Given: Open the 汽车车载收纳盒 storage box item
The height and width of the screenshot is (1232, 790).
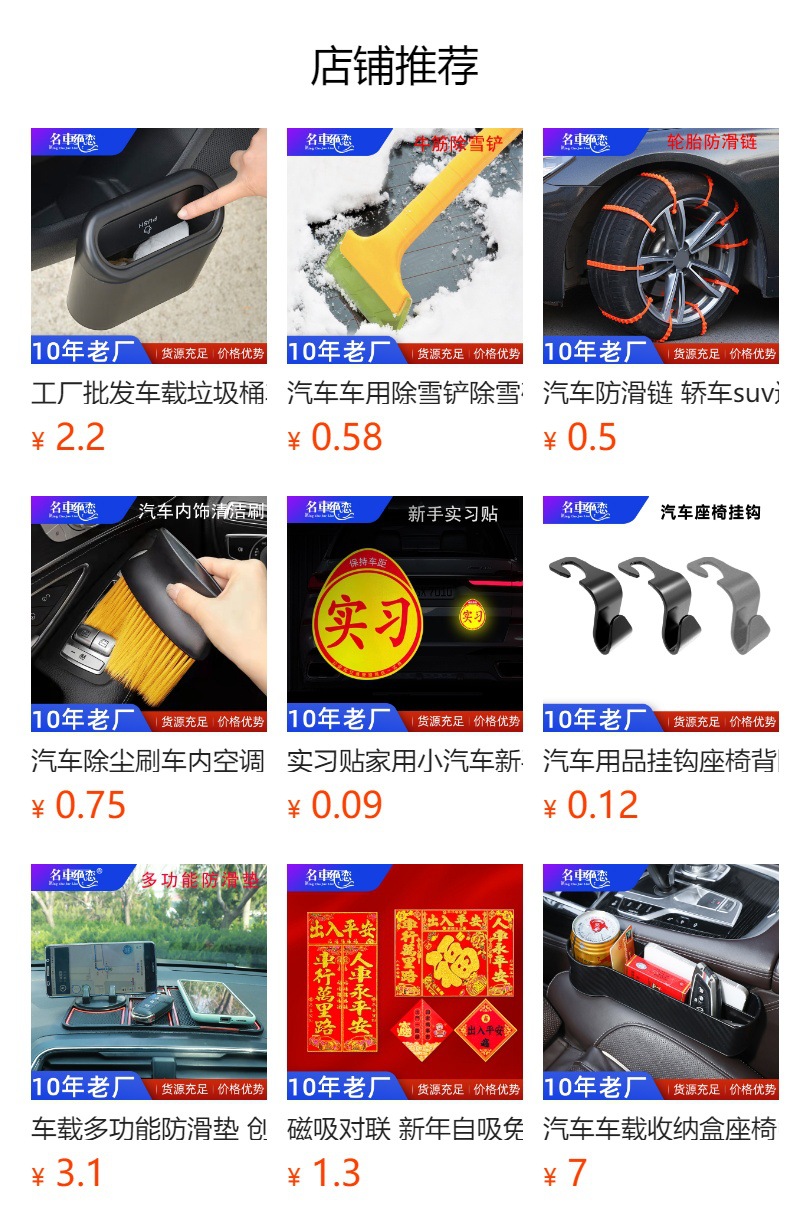Looking at the screenshot, I should tap(661, 982).
